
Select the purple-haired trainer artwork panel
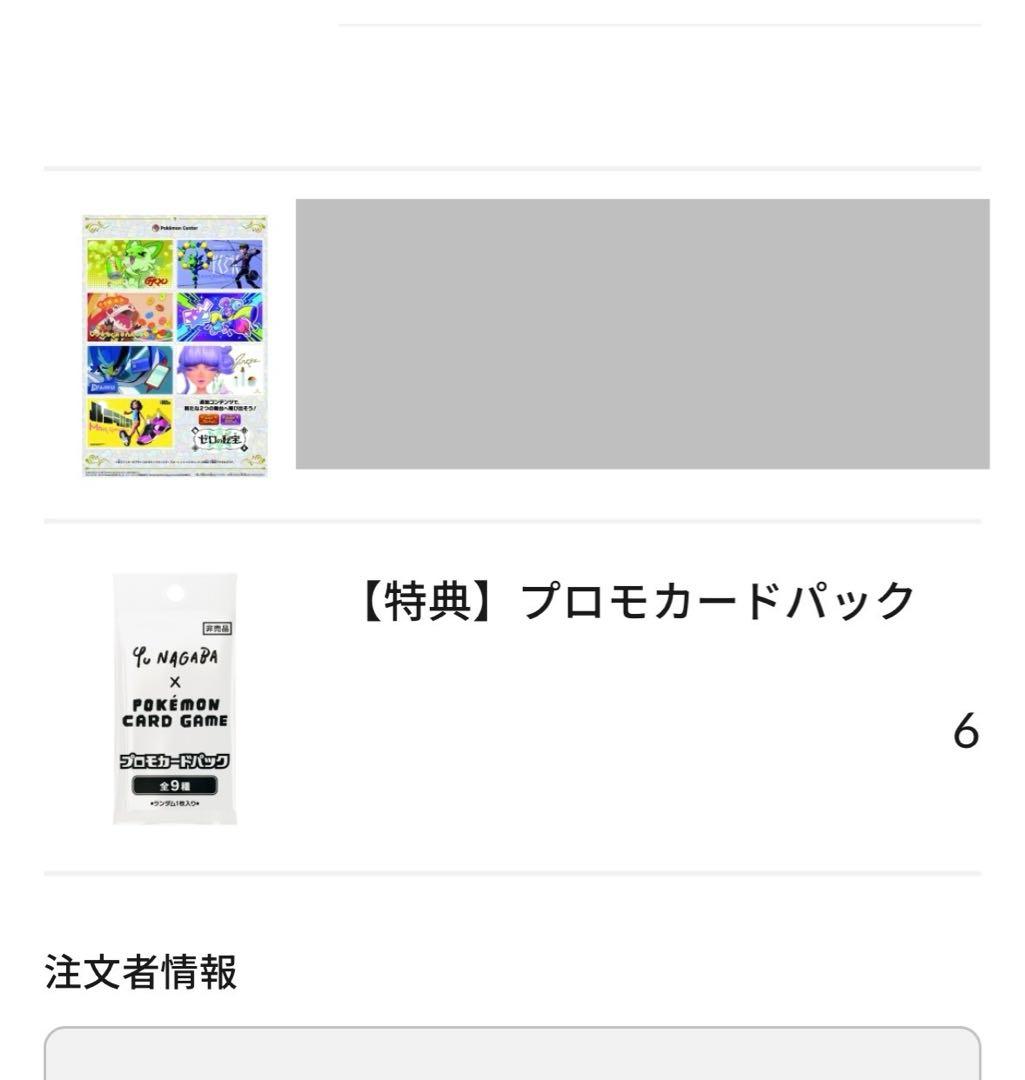click(x=219, y=368)
